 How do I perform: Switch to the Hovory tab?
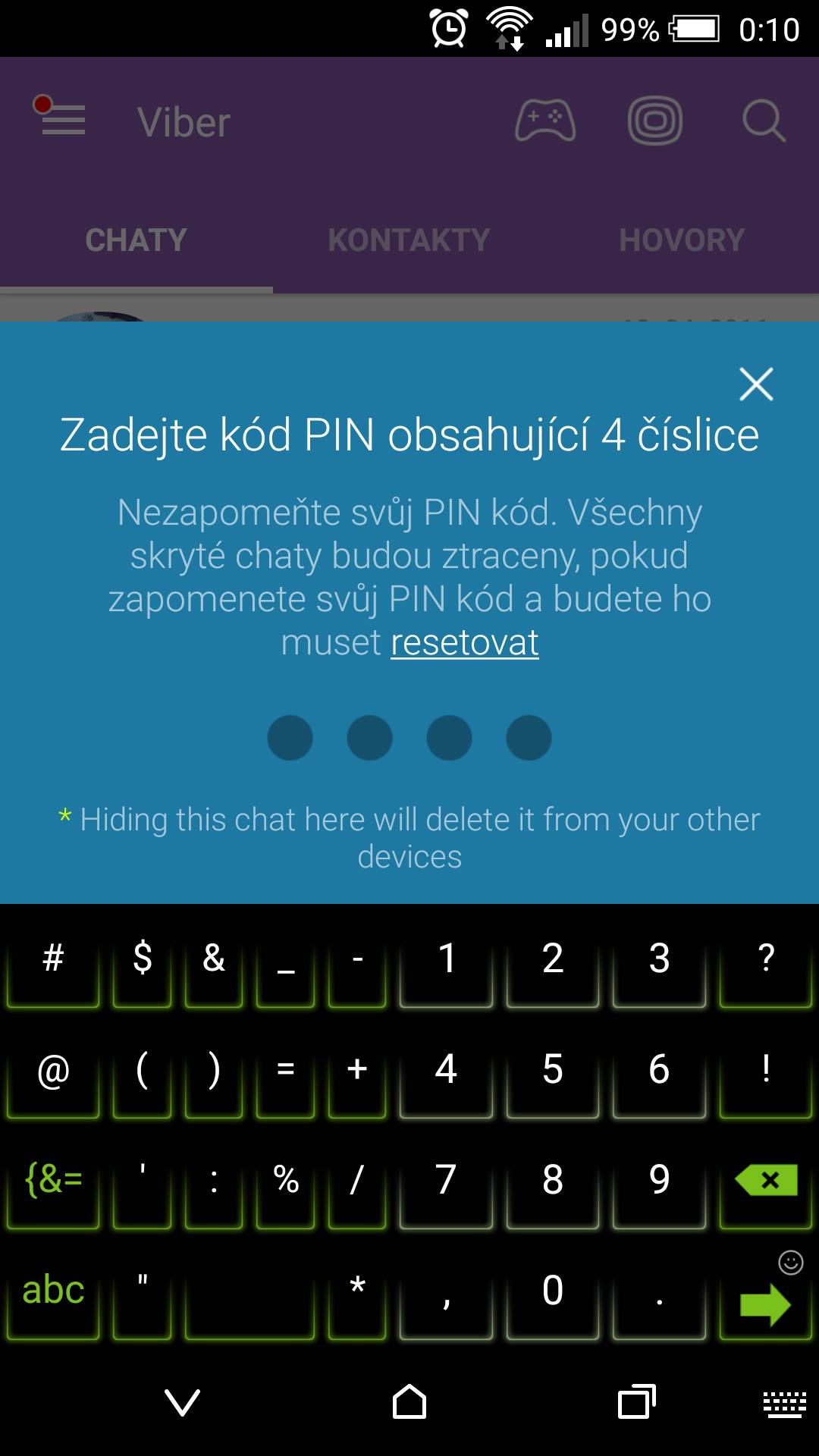pos(682,240)
